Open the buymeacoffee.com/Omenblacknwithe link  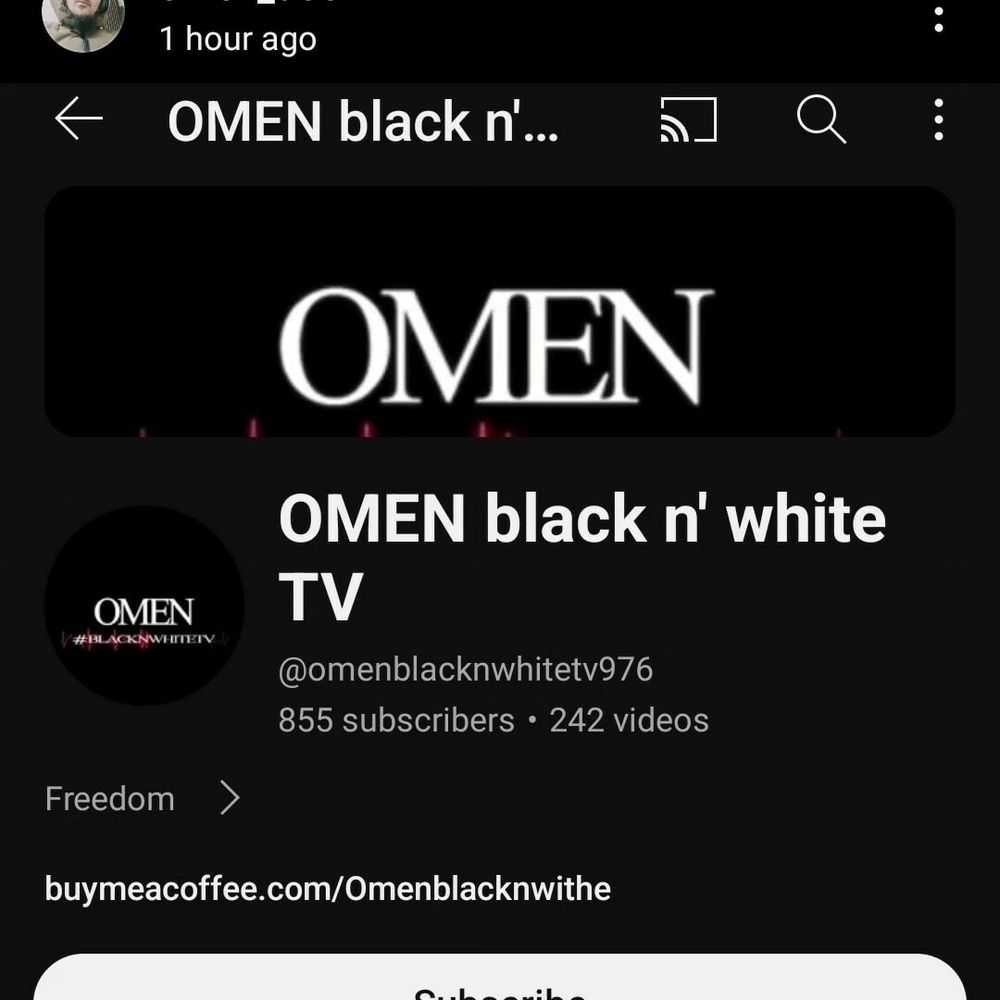(328, 888)
